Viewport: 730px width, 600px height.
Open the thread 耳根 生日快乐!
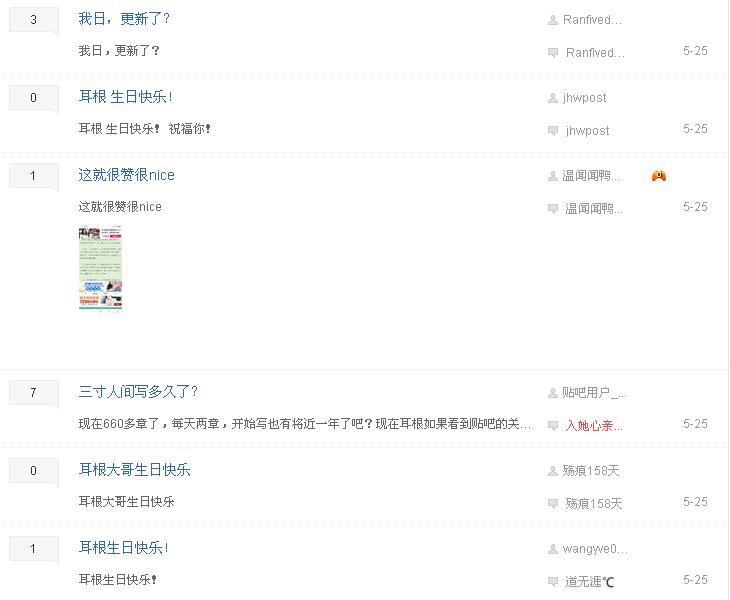click(x=125, y=97)
